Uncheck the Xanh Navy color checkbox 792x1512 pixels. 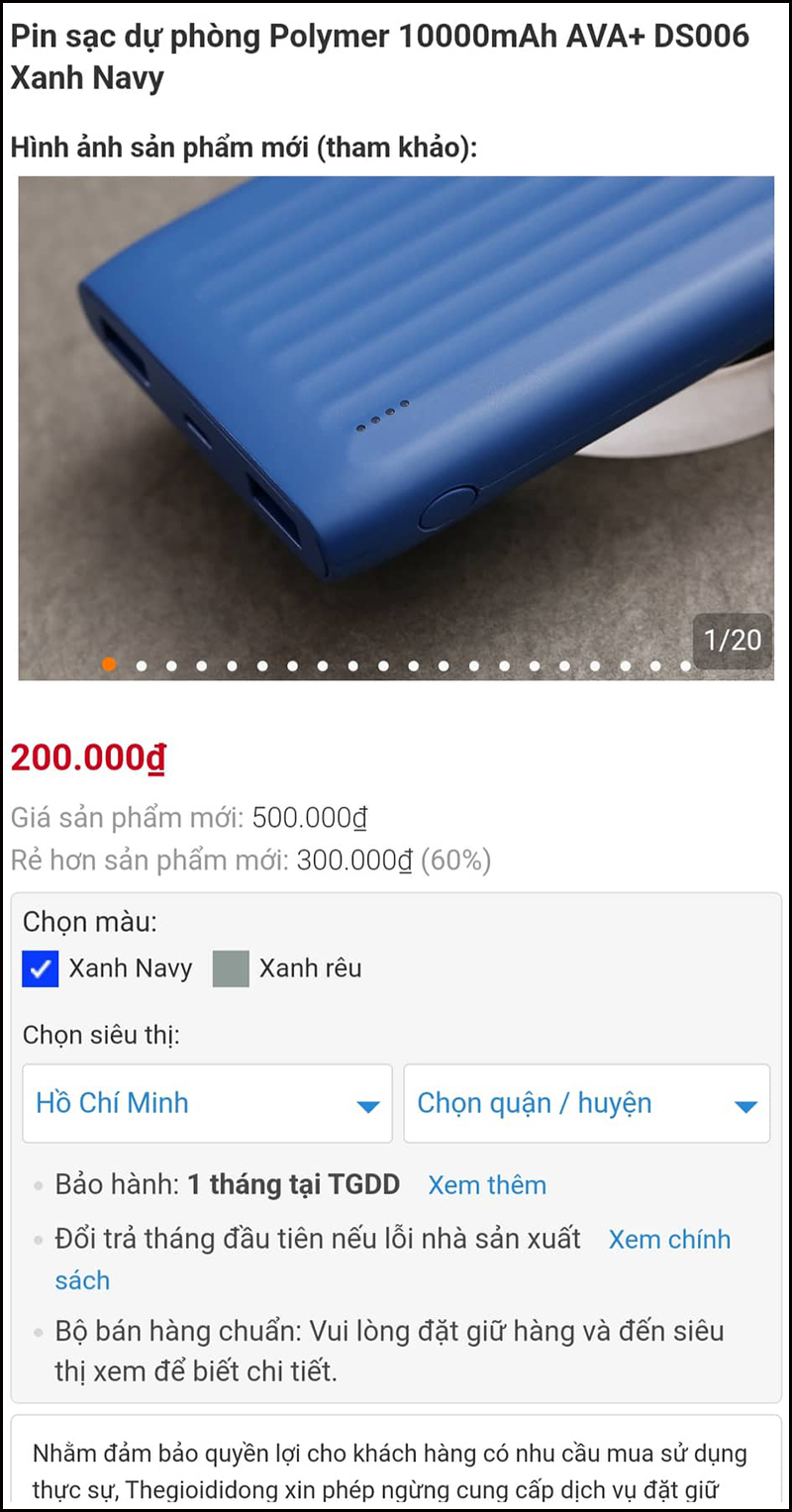click(x=39, y=968)
